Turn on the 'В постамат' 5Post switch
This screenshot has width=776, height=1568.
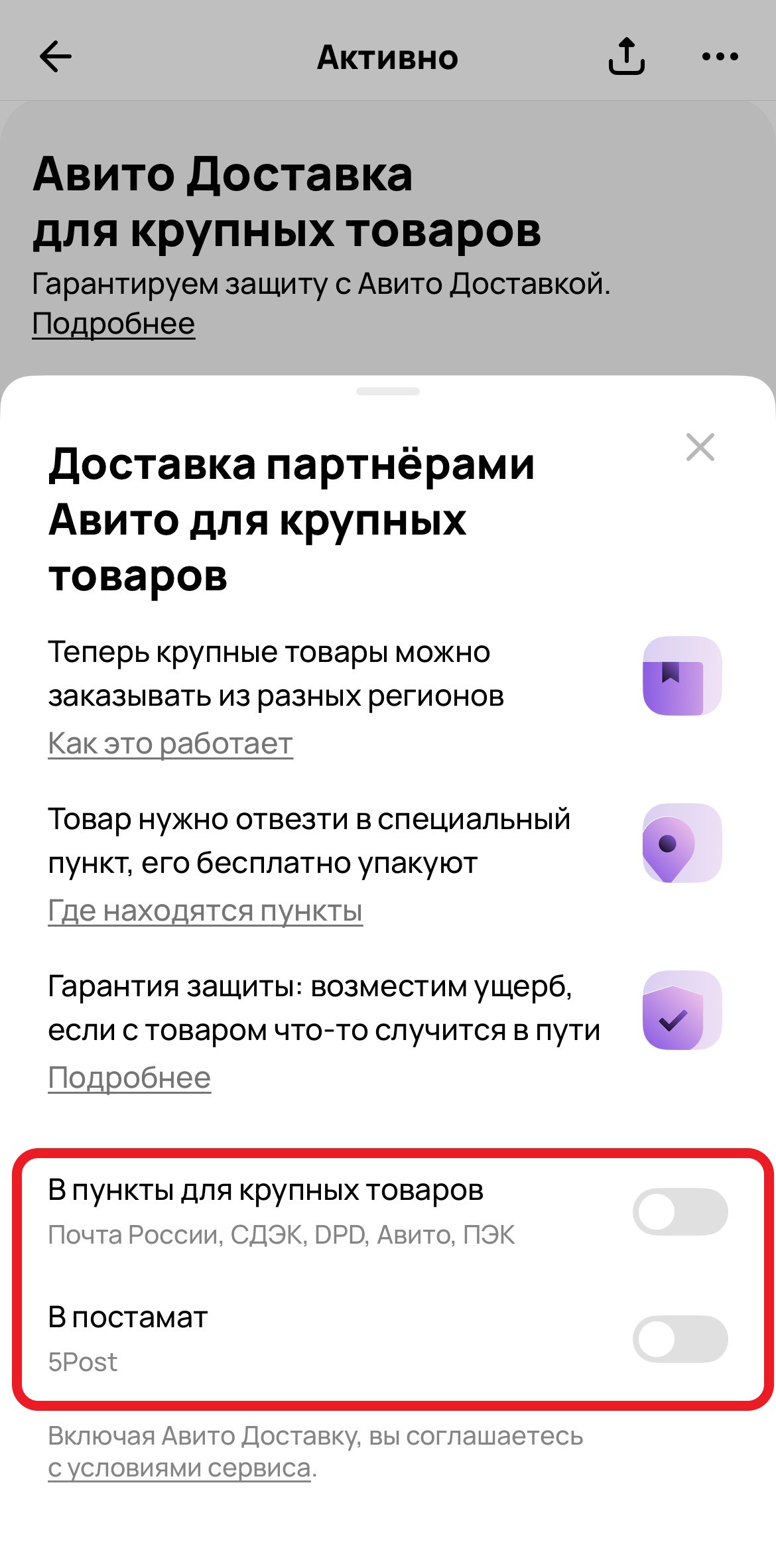(x=680, y=1339)
